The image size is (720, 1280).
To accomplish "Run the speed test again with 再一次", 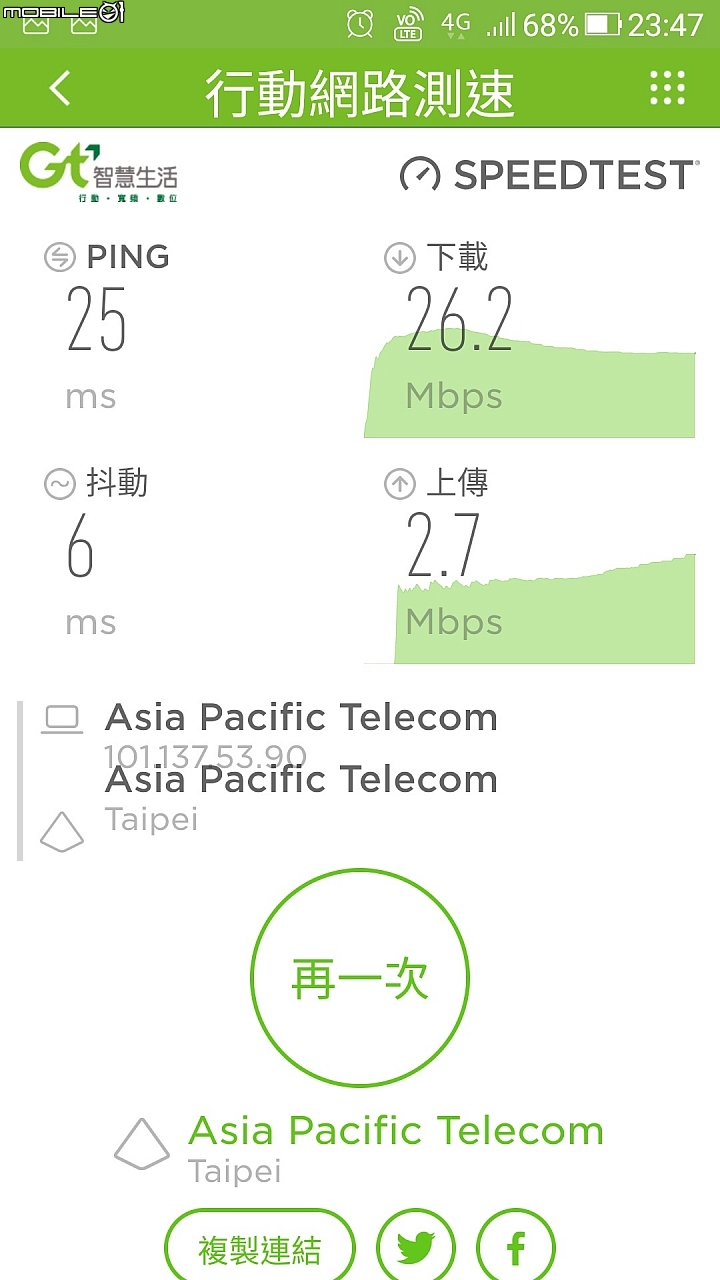I will [x=359, y=978].
